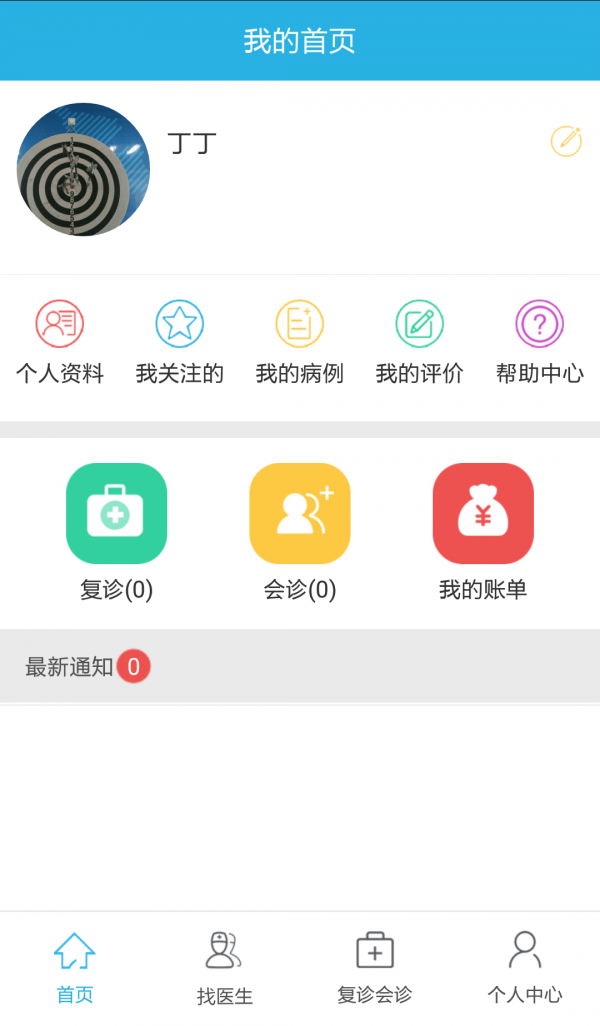This screenshot has width=600, height=1026.
Task: Open 复诊(0) follow-up visits
Action: click(x=116, y=530)
